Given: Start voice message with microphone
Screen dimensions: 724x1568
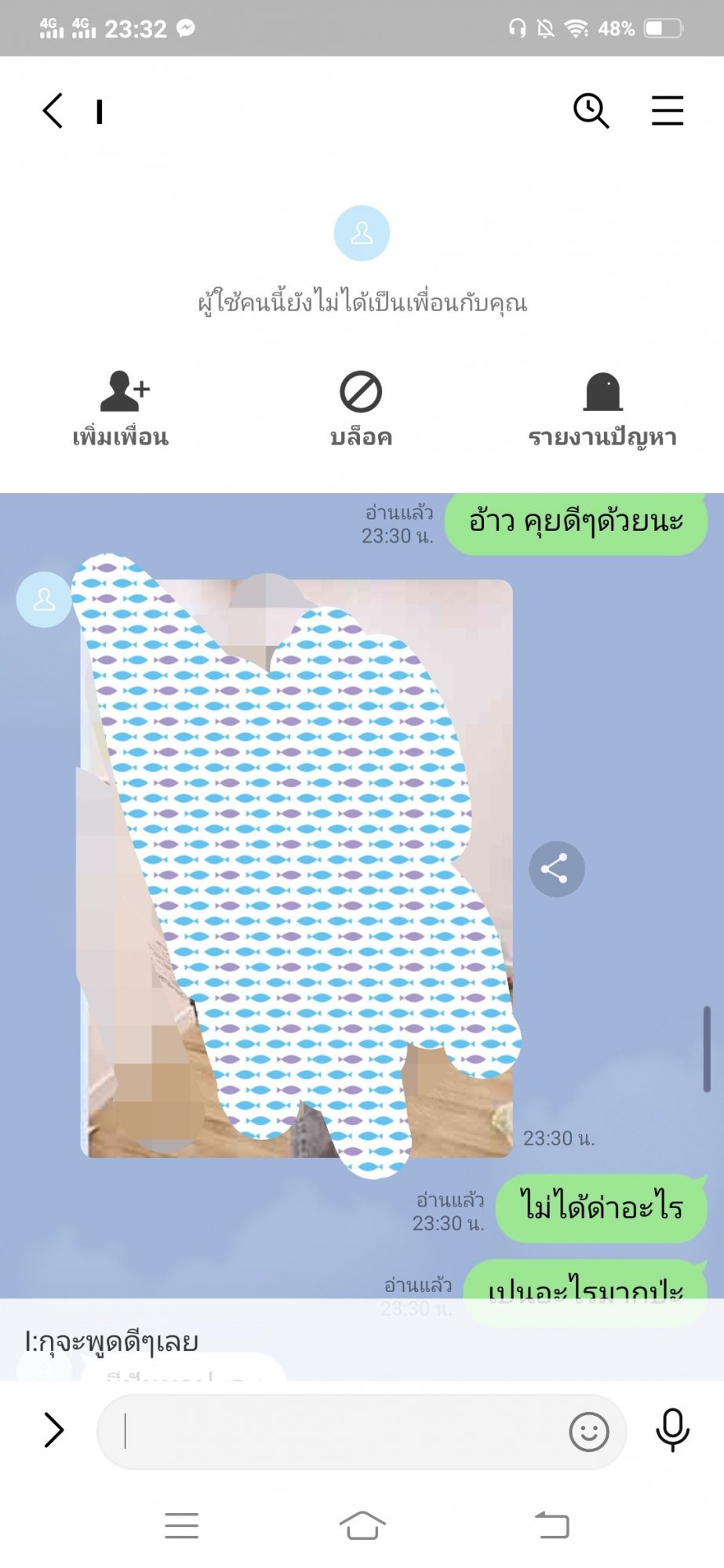Looking at the screenshot, I should coord(672,1430).
